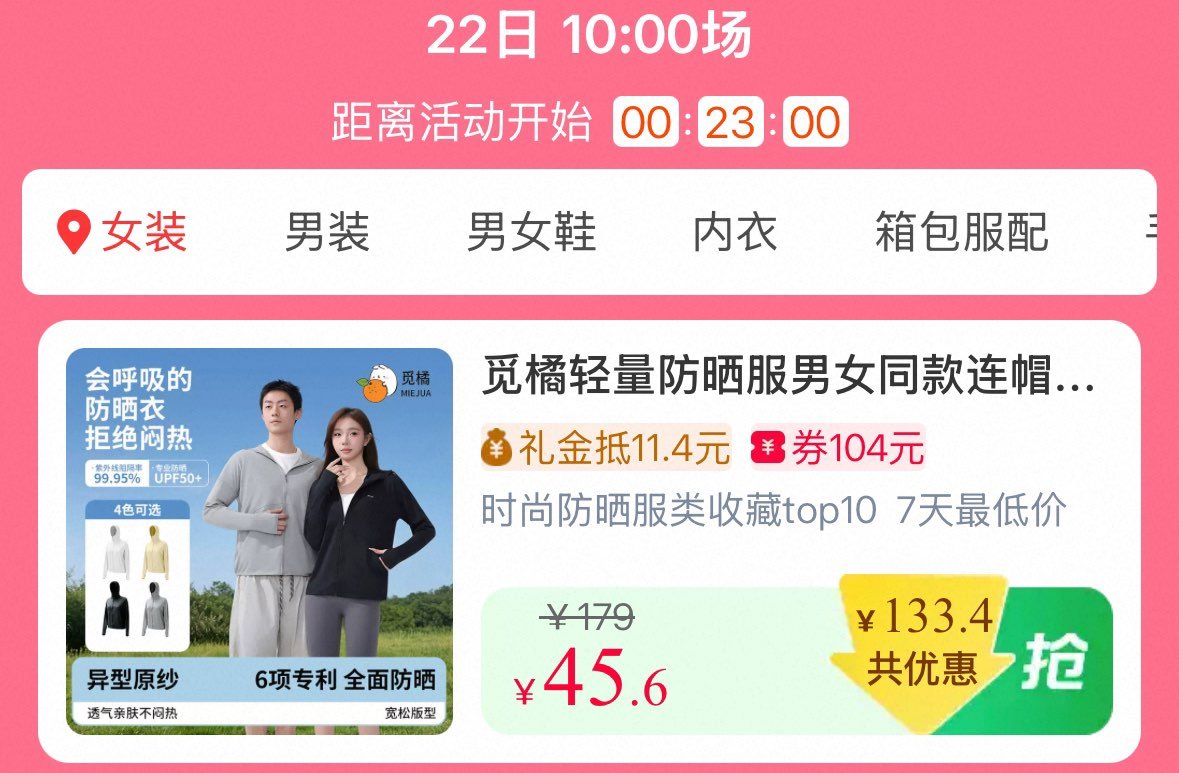Tap the 券104元 coupon tag
The image size is (1179, 773).
(x=838, y=448)
